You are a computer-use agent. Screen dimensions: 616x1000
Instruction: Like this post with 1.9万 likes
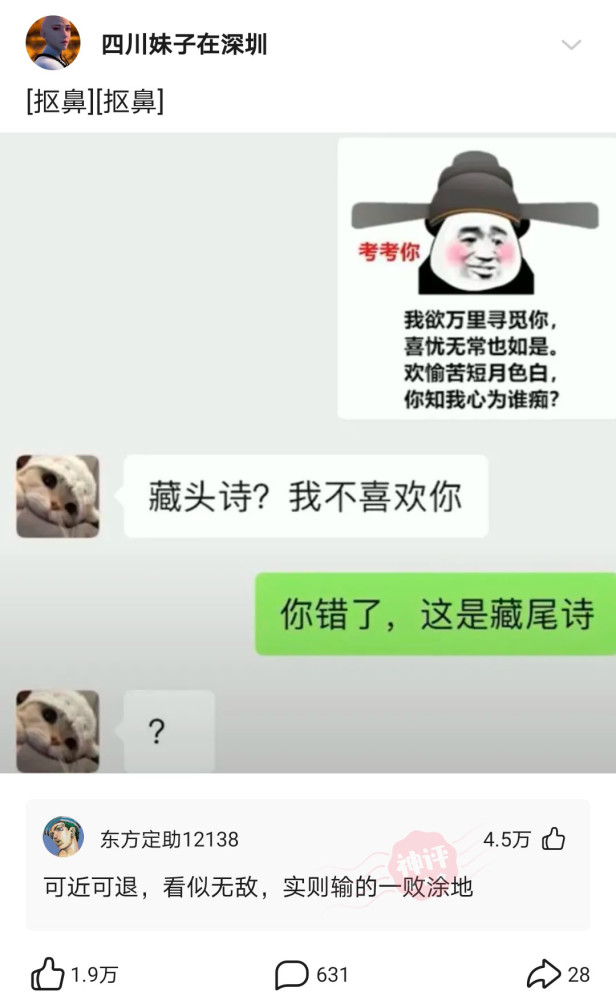coord(48,974)
